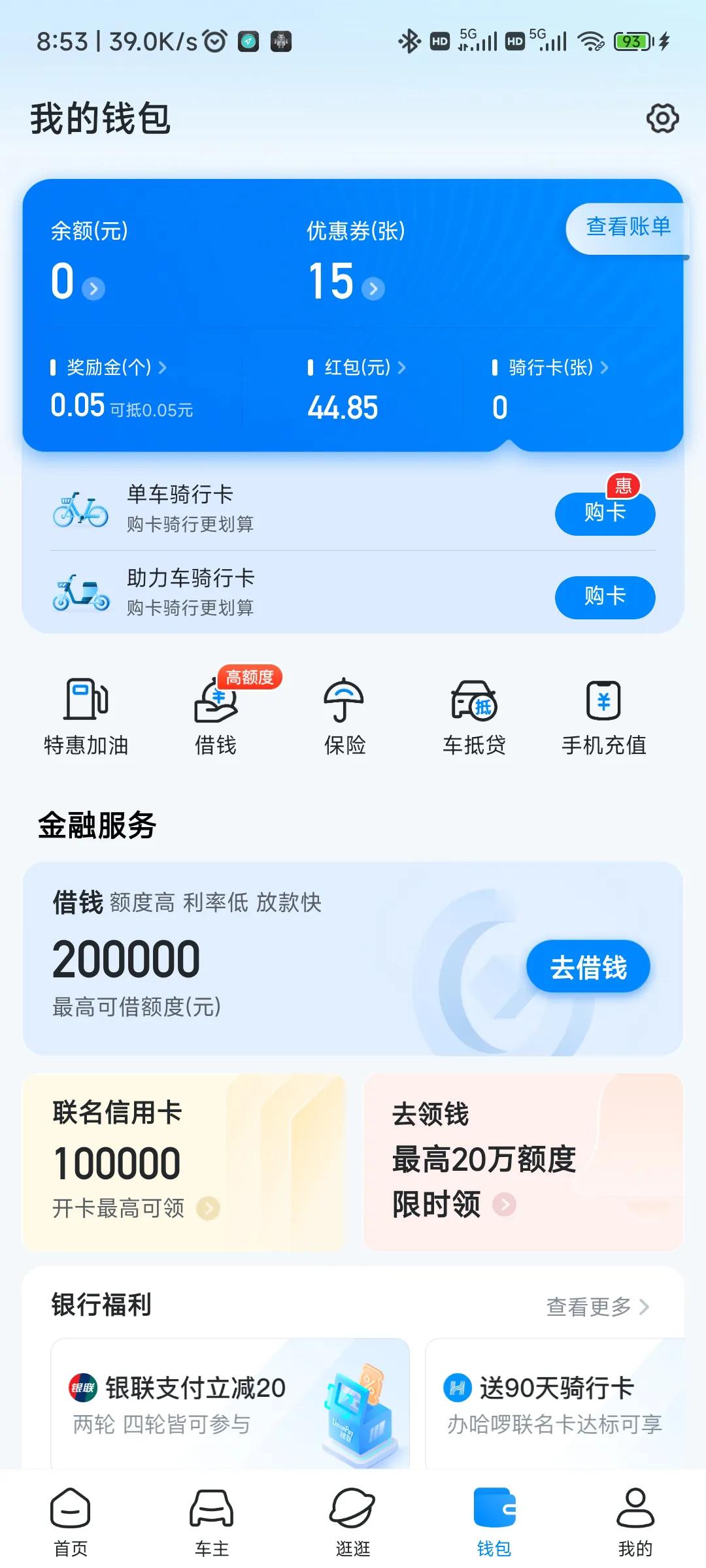
Task: Click the Hello logo on 送90天骑行卡
Action: (x=457, y=1388)
